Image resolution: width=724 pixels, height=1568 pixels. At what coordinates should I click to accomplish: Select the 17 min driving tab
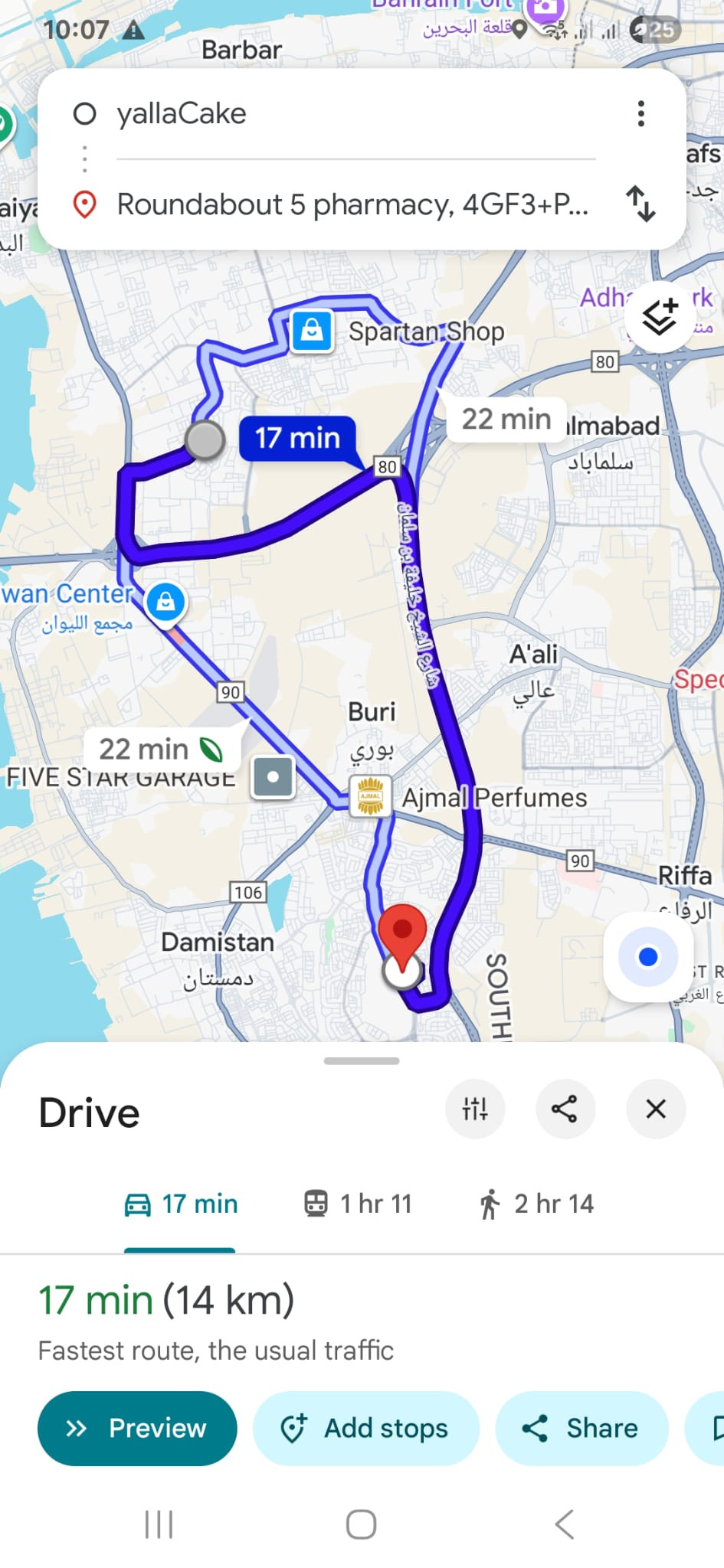pos(181,1204)
